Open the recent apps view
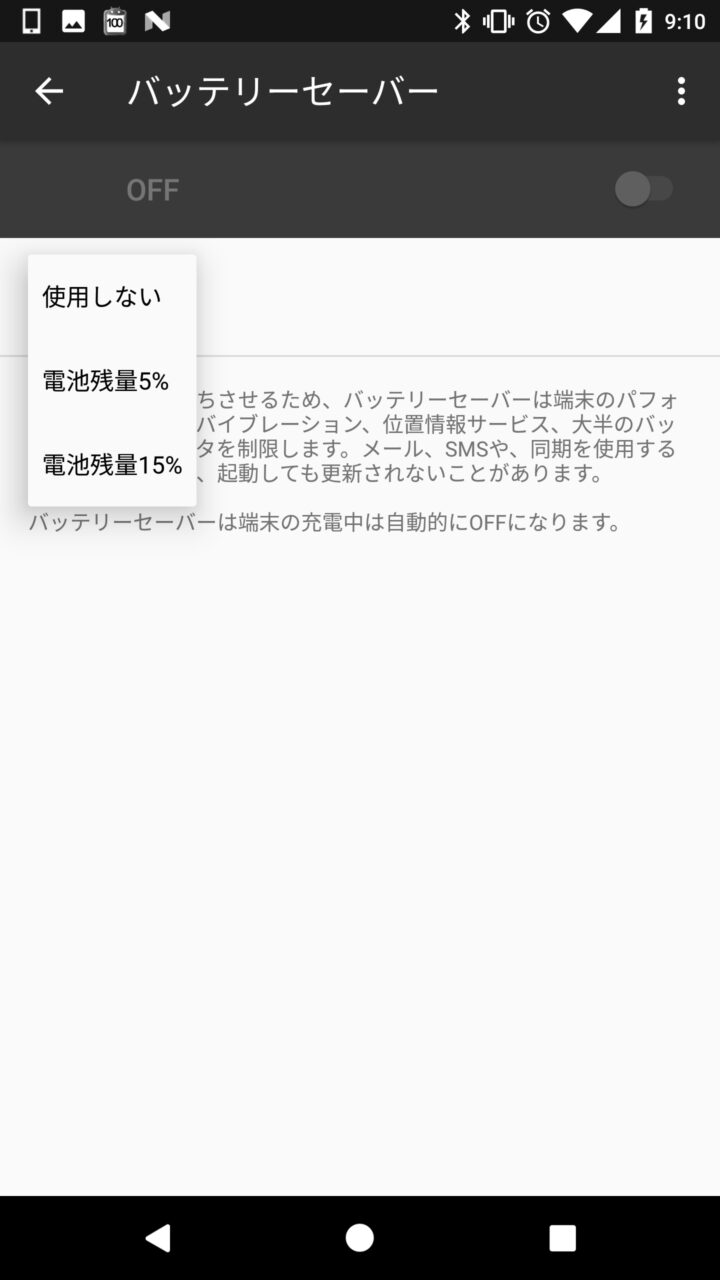Screen dimensions: 720x1280 click(562, 1238)
